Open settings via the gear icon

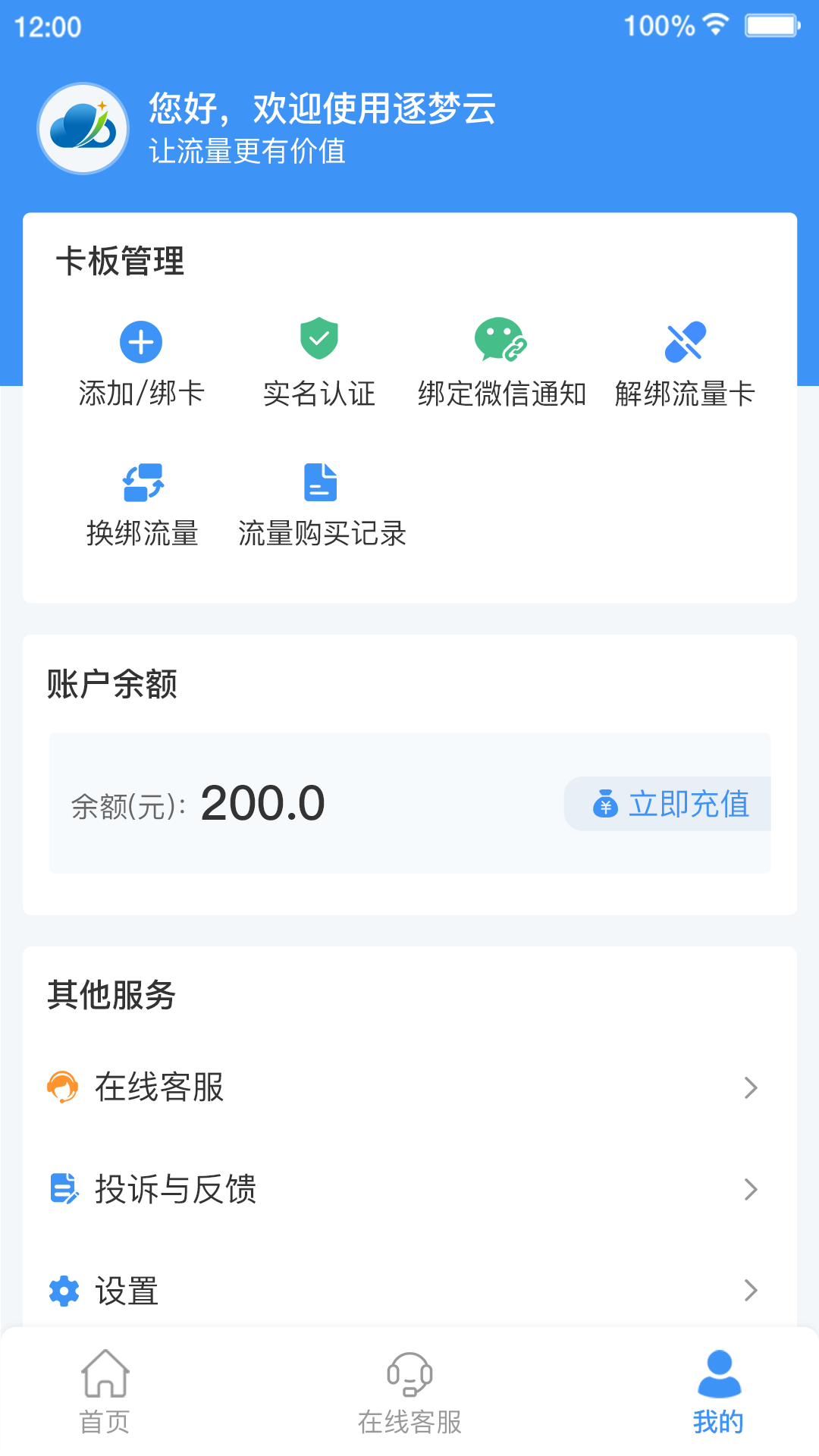point(64,1289)
